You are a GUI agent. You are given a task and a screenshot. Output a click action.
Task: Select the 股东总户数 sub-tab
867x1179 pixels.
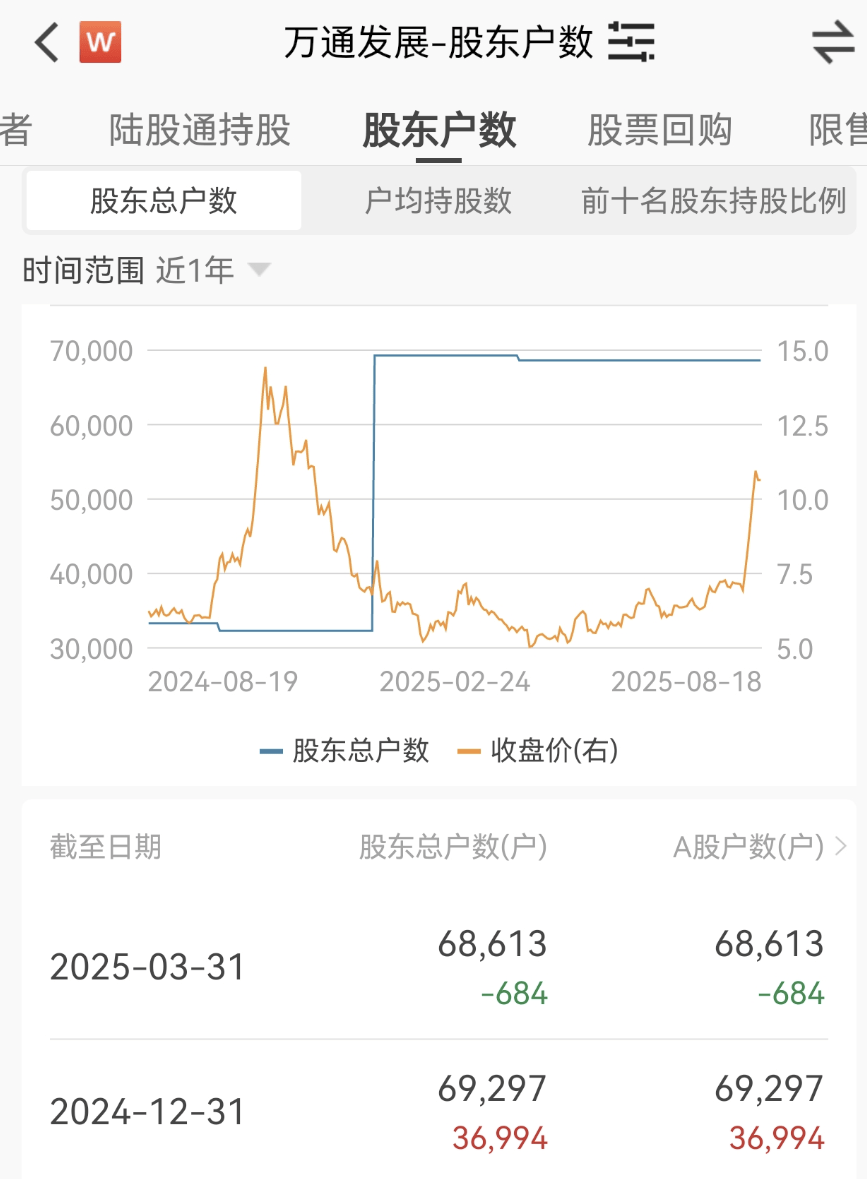(163, 201)
